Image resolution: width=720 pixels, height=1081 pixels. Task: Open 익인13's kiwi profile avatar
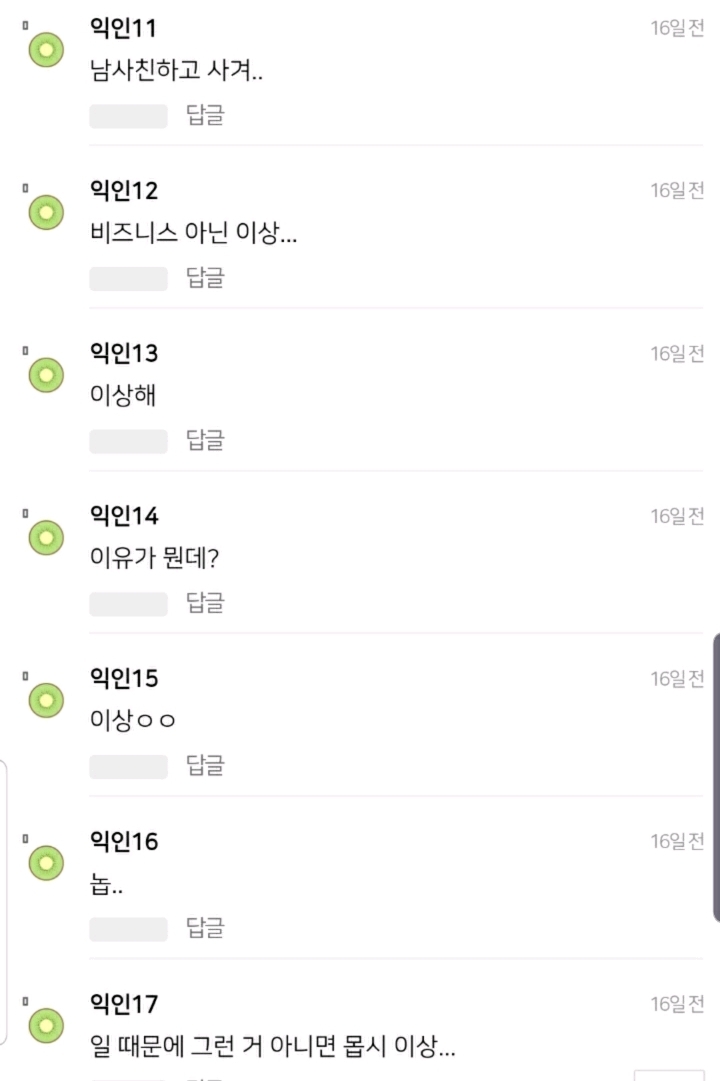(45, 374)
